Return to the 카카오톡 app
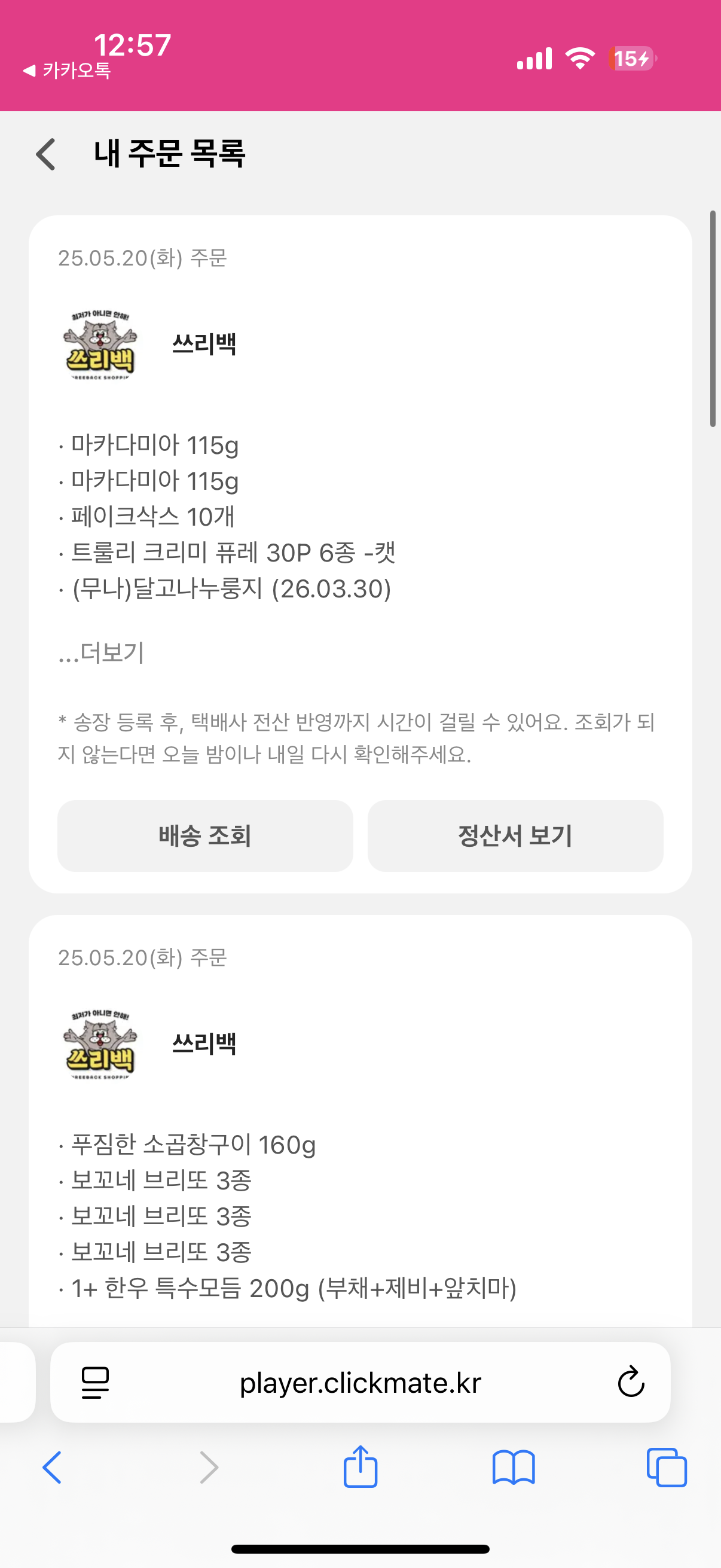721x1568 pixels. [67, 71]
